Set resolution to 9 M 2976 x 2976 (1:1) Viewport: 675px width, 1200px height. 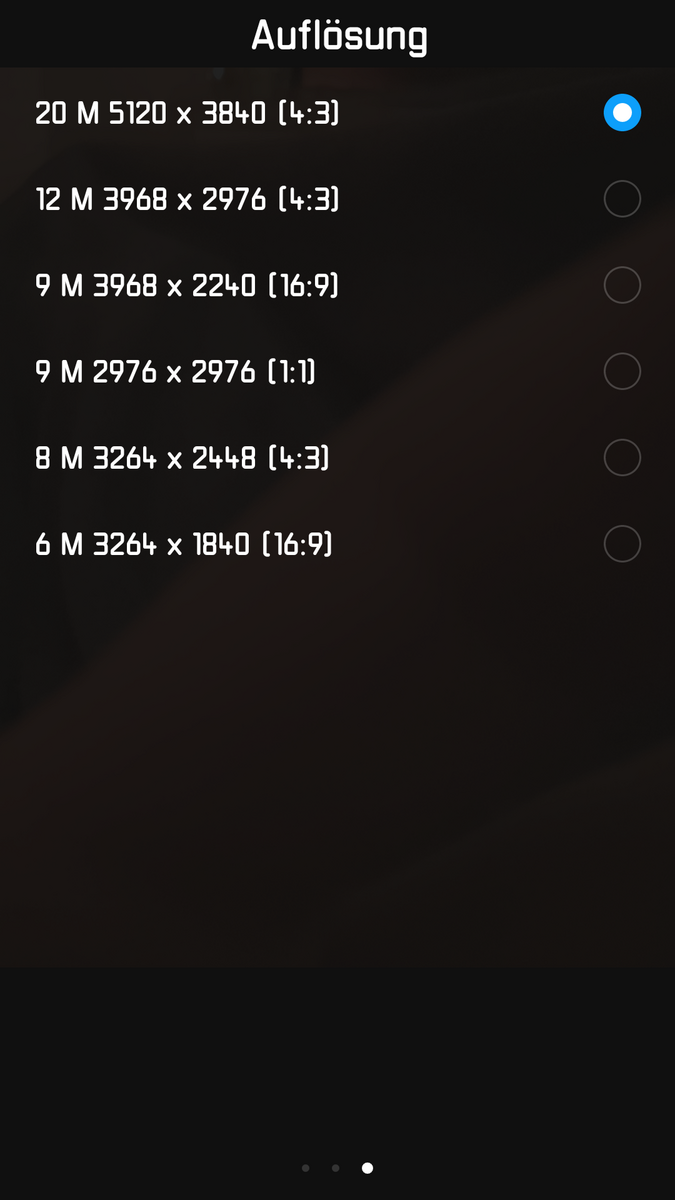(622, 372)
